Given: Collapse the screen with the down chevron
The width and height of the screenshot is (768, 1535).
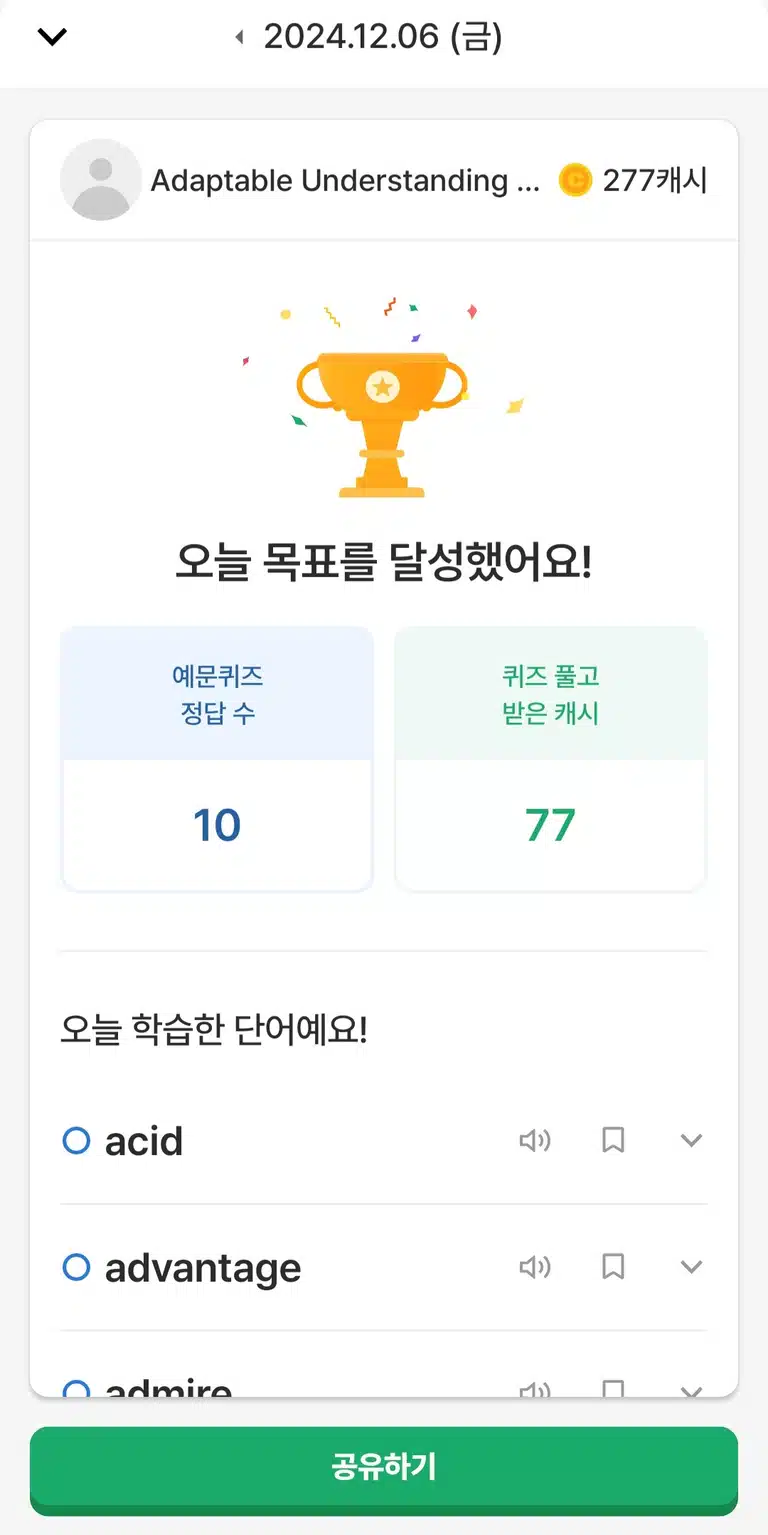Looking at the screenshot, I should tap(51, 38).
